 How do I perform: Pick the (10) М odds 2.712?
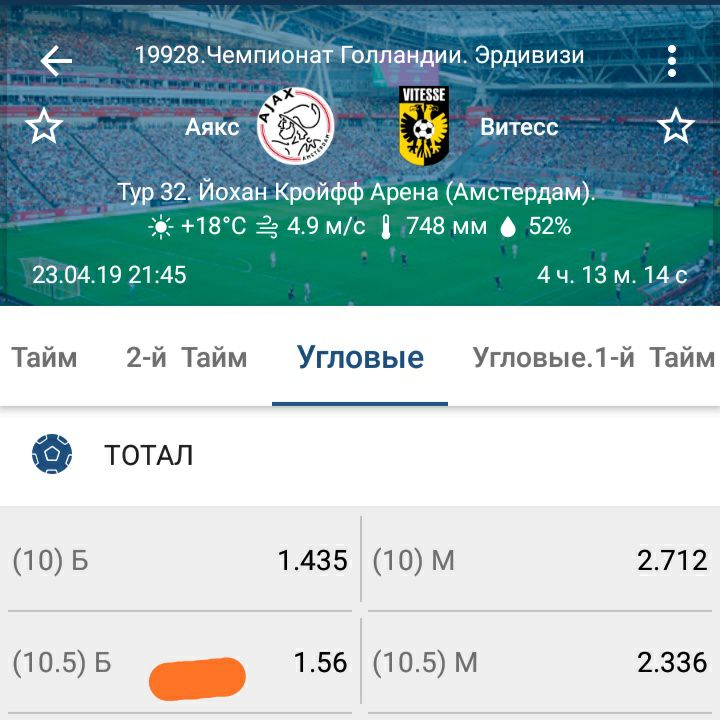coord(539,561)
